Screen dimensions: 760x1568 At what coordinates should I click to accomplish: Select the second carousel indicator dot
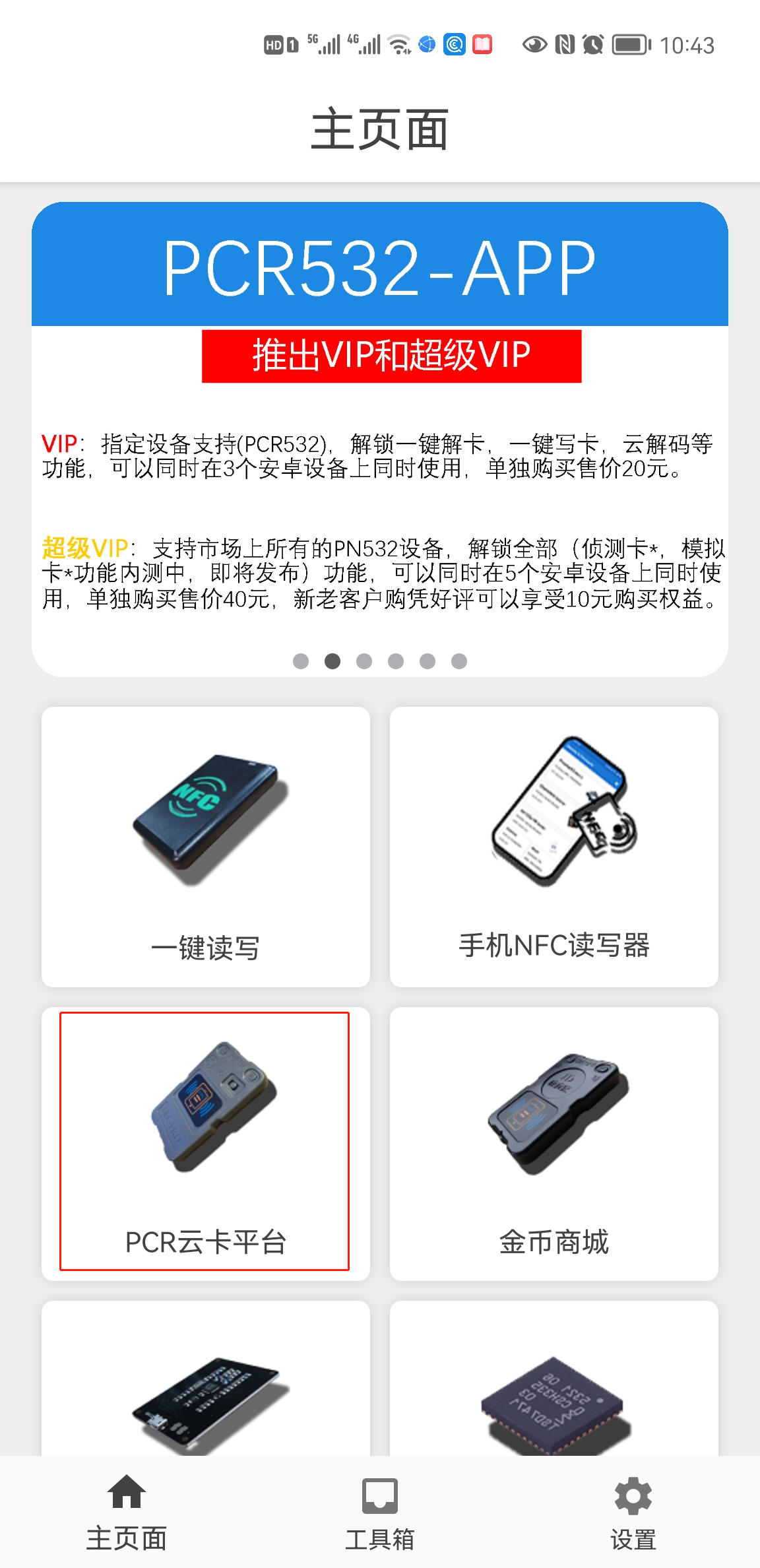(333, 661)
